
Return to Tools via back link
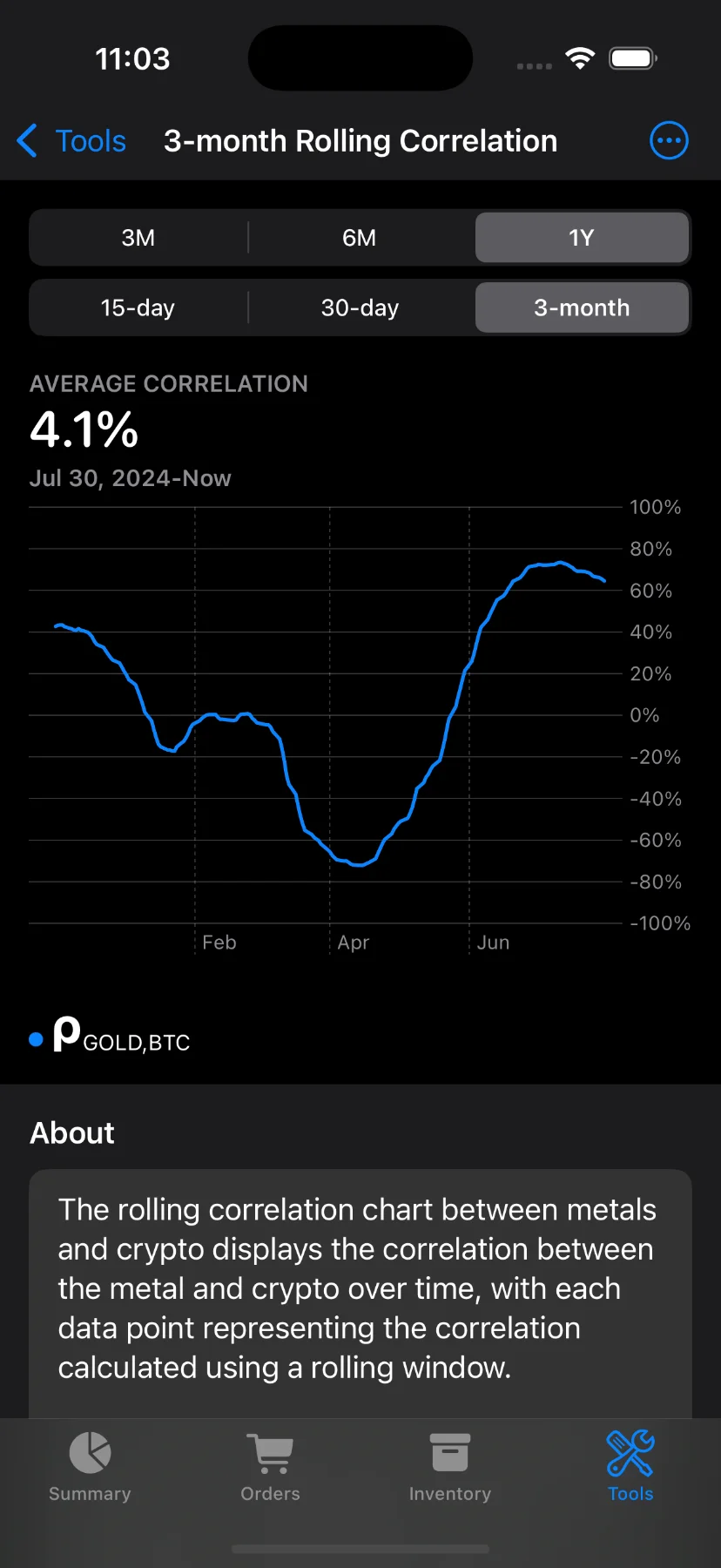click(91, 140)
